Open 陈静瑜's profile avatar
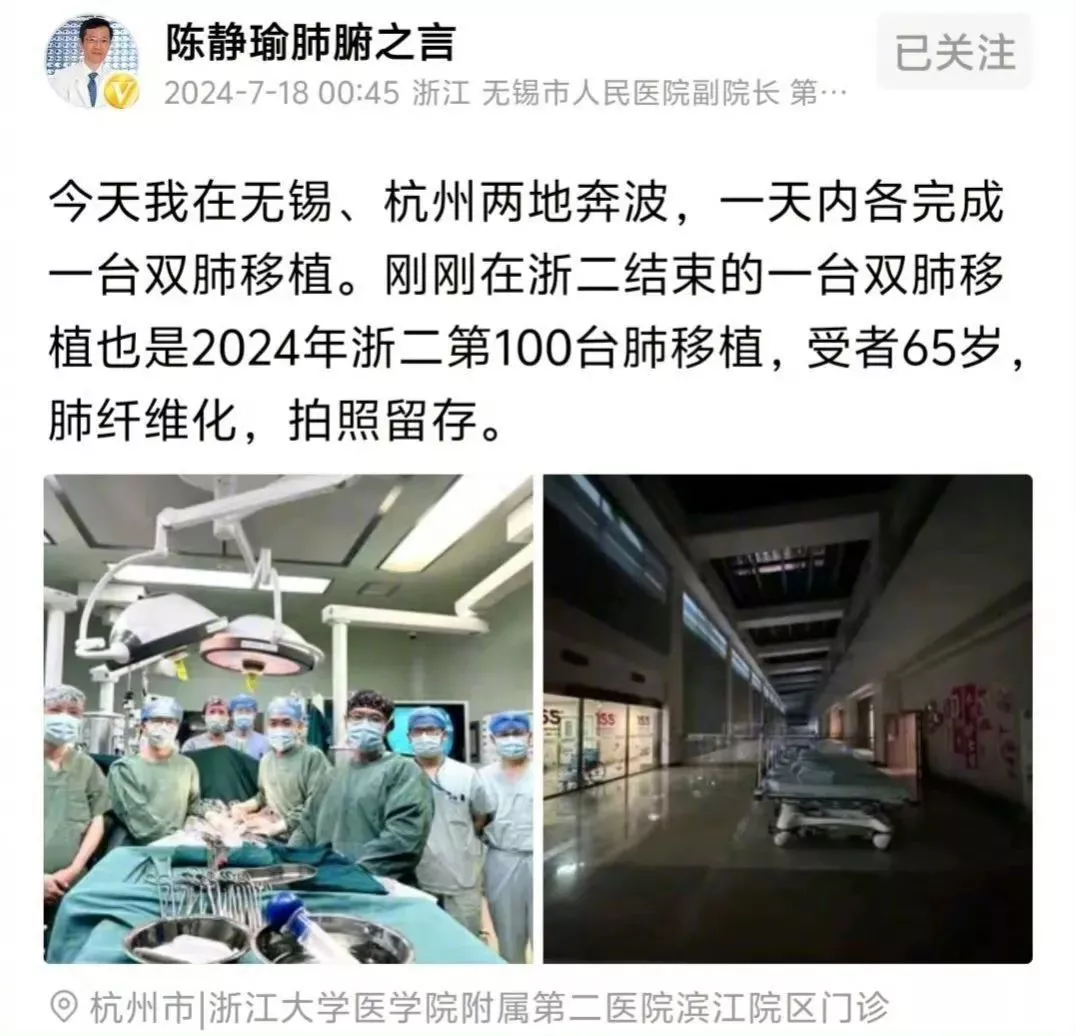Screen dimensions: 1076x1036 tap(90, 61)
